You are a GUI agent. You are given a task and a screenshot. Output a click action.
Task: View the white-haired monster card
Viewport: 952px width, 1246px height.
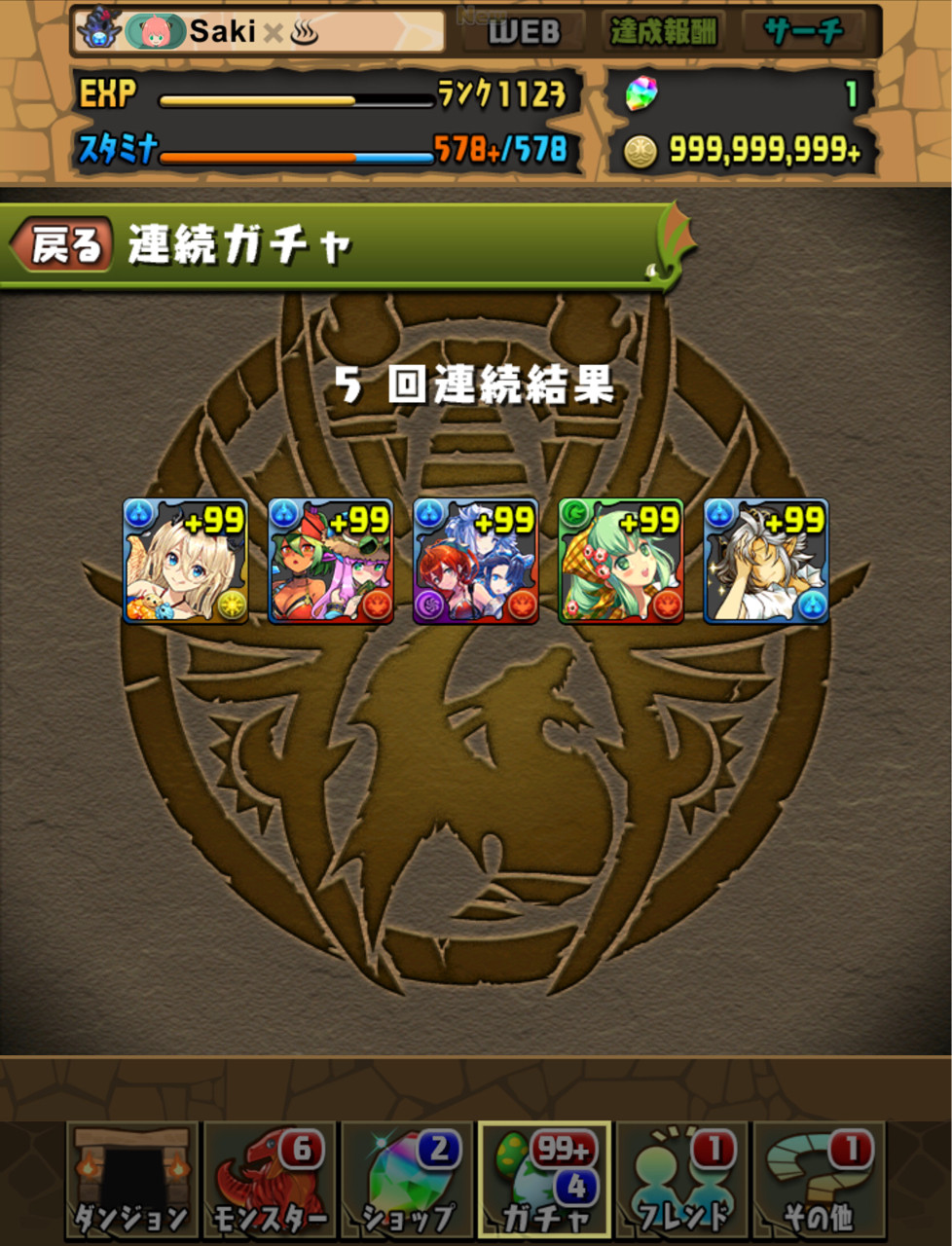[x=765, y=561]
